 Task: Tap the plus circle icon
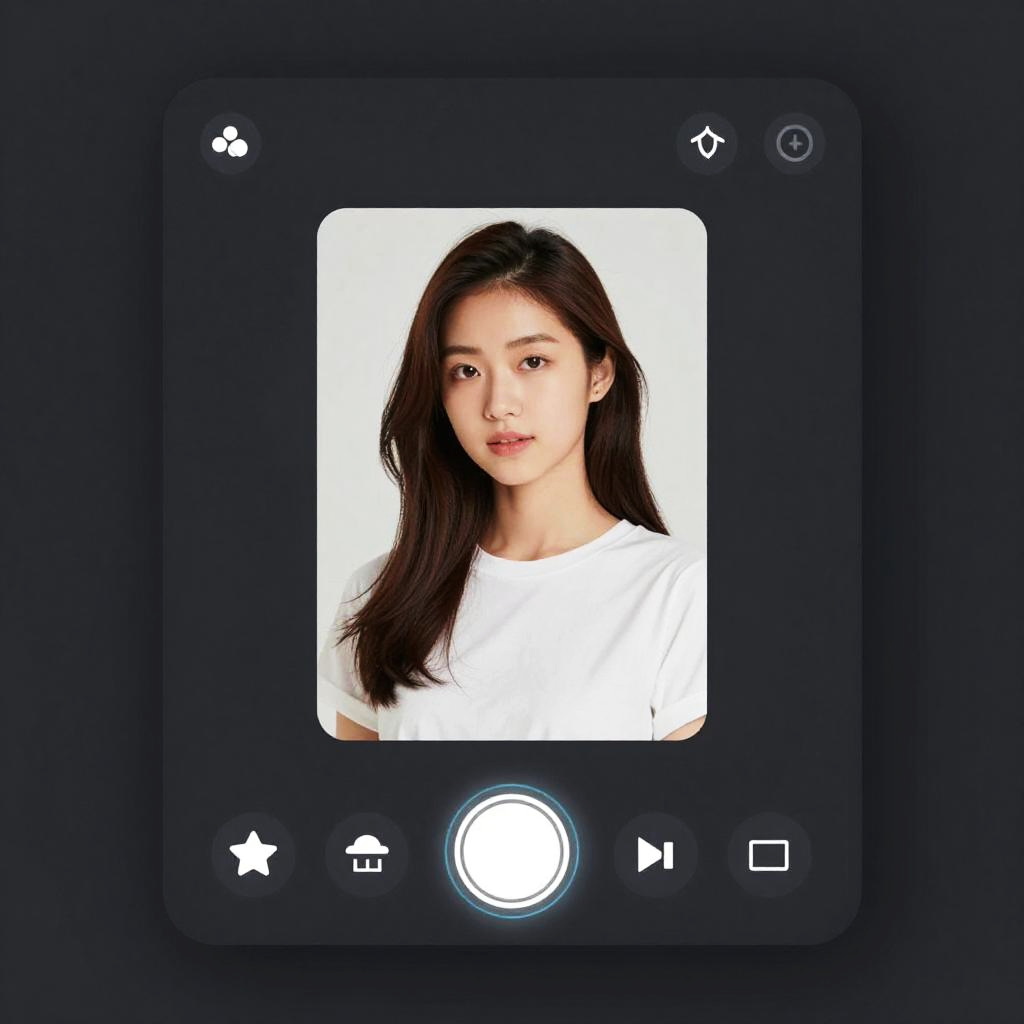(x=794, y=144)
